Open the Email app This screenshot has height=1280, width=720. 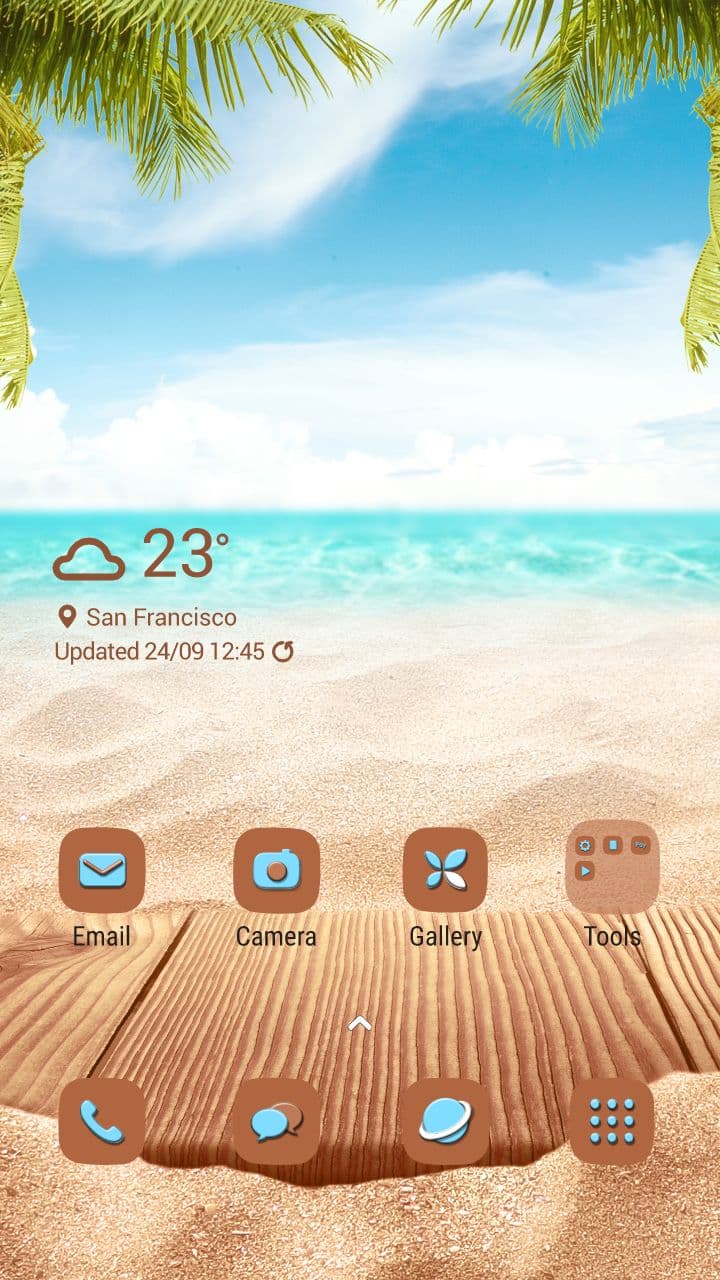click(x=102, y=870)
